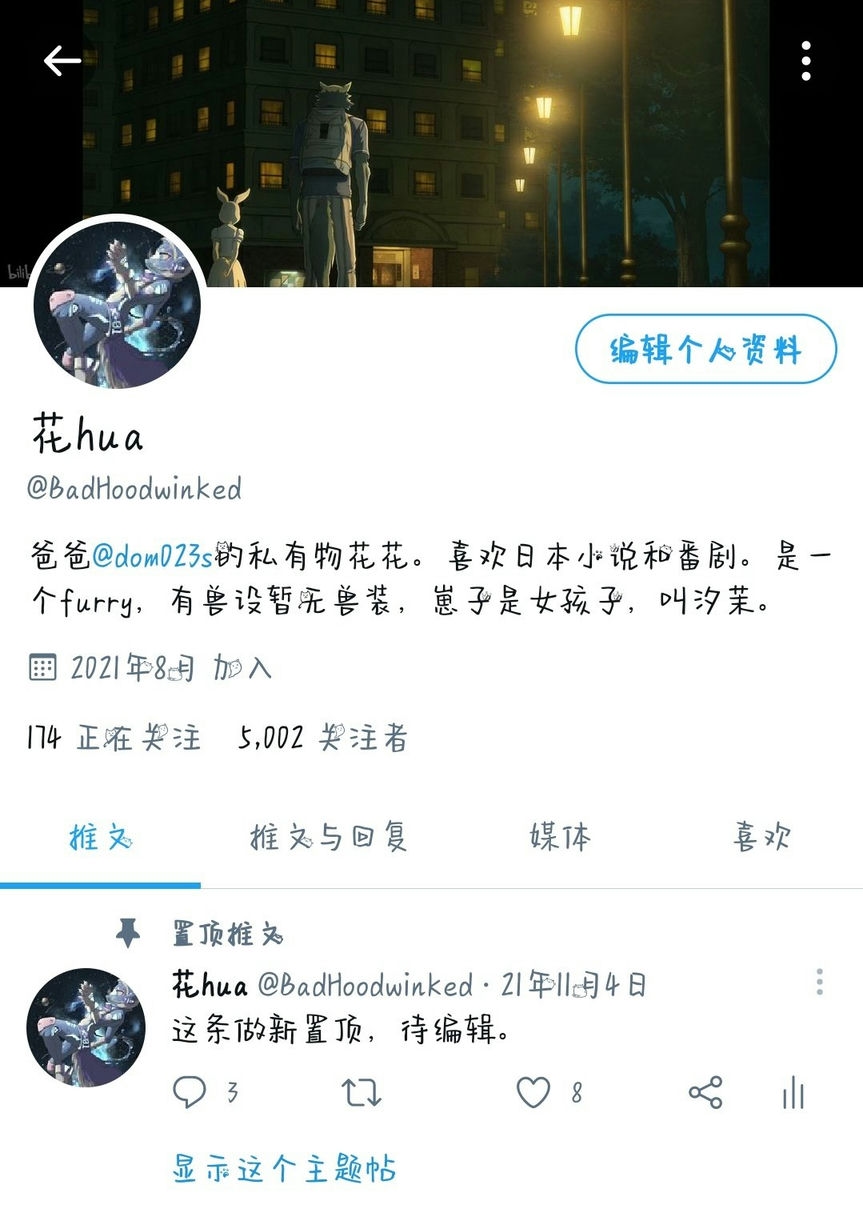View the 5,002 关注者 list
The width and height of the screenshot is (863, 1209).
click(323, 739)
